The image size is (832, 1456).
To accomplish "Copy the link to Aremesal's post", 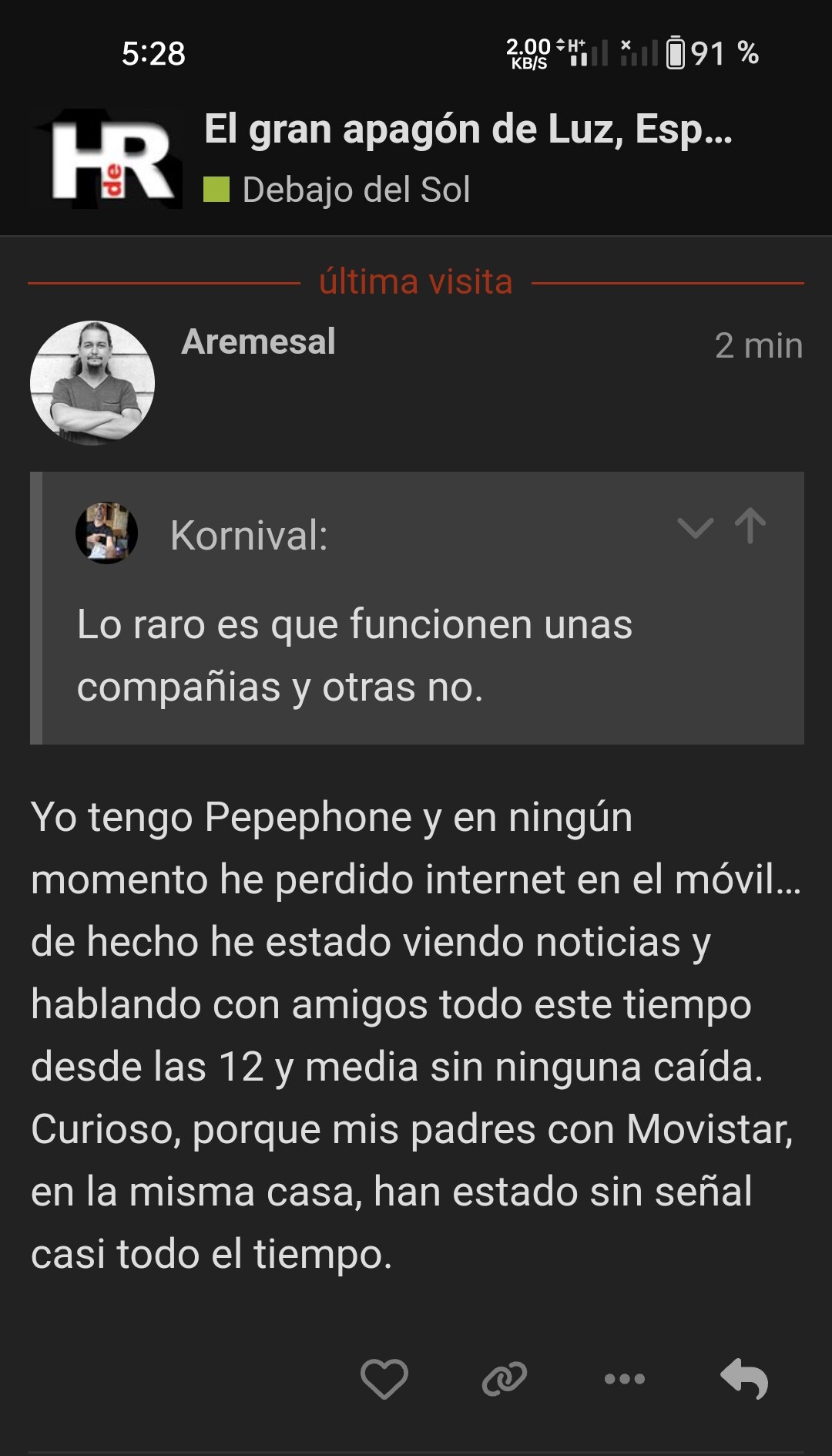I will coord(504,1379).
